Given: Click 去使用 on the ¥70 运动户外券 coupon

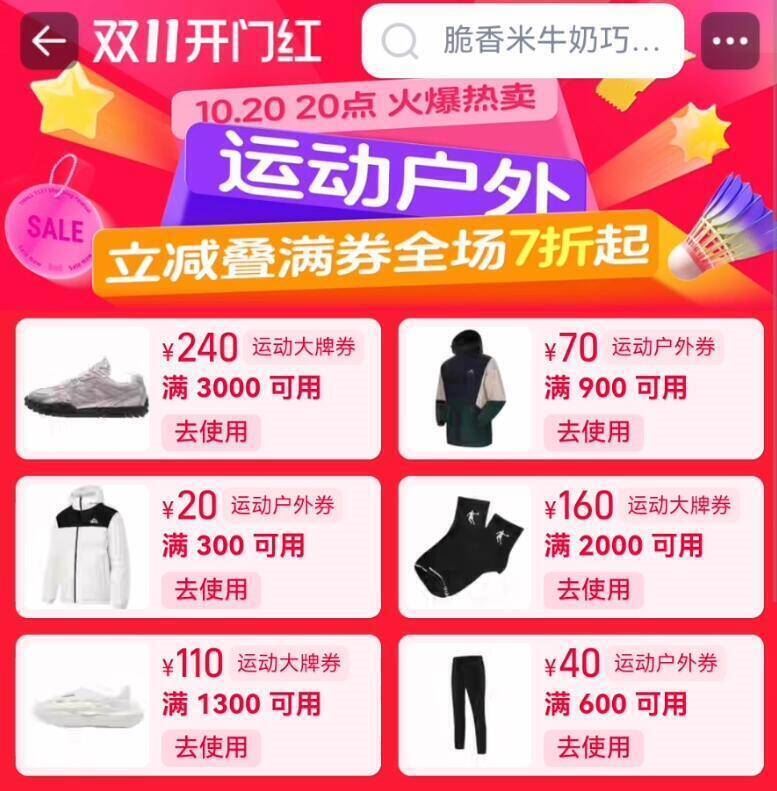Looking at the screenshot, I should coord(597,433).
